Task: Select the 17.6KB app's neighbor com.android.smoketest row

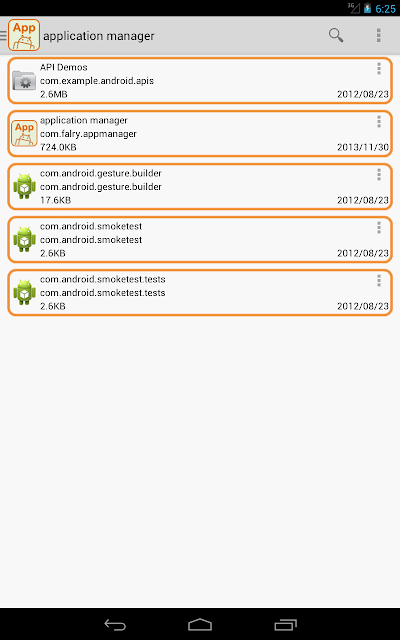Action: point(200,240)
